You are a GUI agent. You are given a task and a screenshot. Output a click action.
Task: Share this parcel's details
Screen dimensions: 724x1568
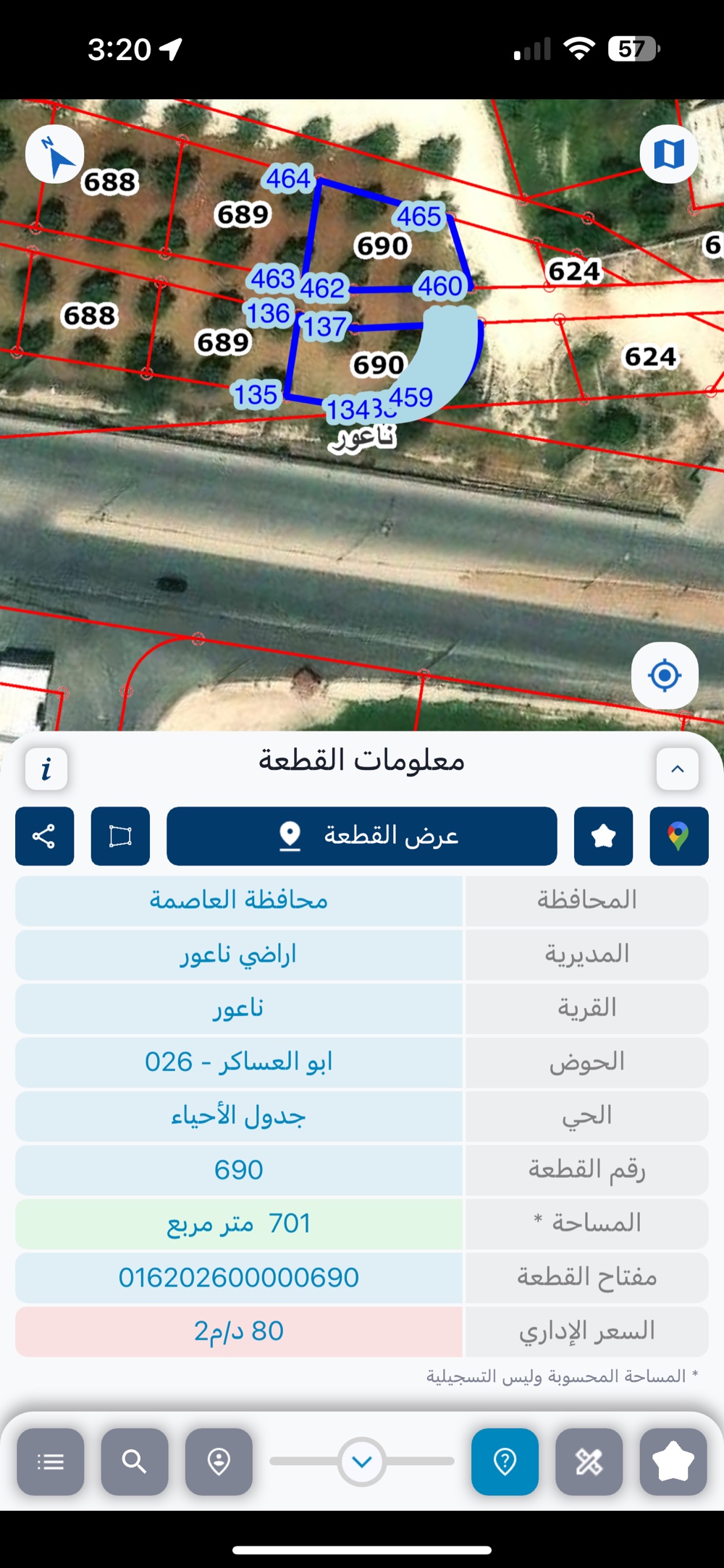click(x=45, y=836)
